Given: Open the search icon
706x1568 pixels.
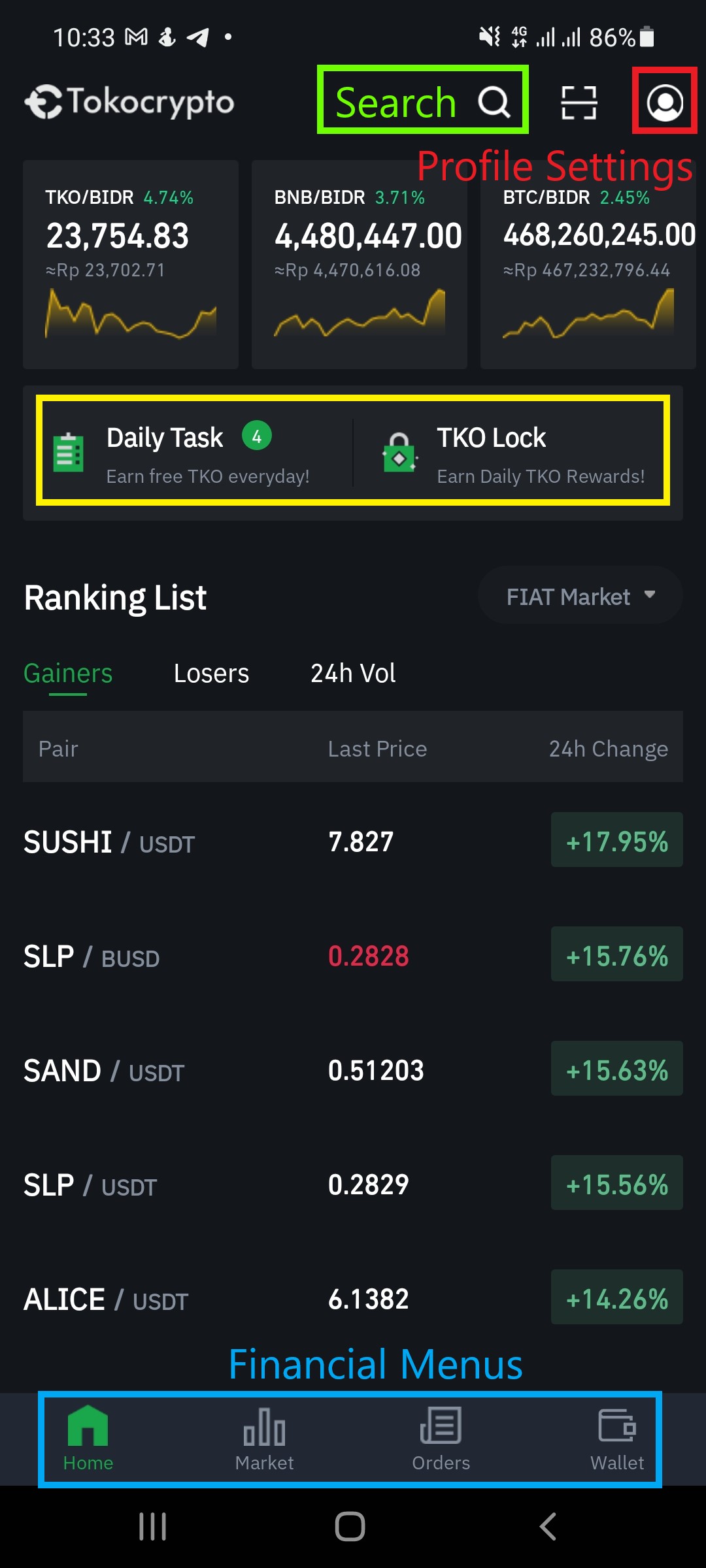Looking at the screenshot, I should coord(494,102).
